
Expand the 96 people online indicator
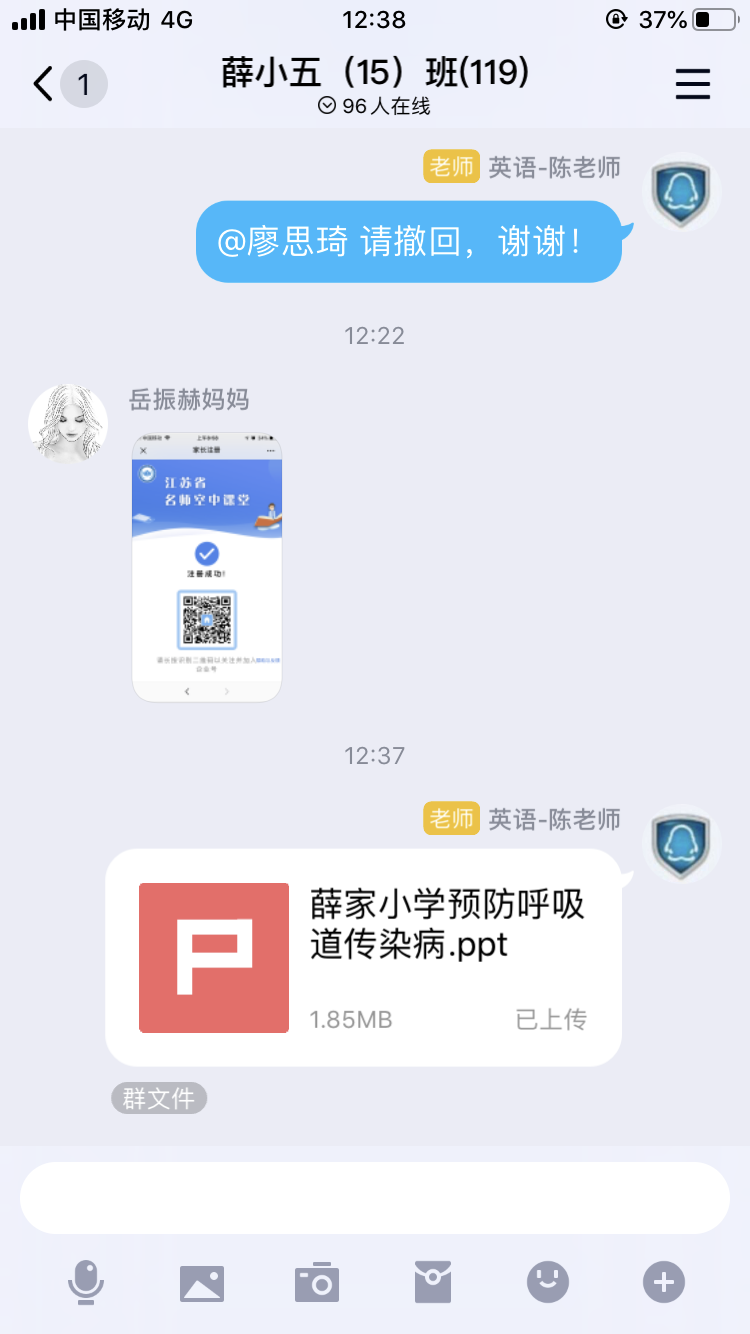[x=374, y=106]
